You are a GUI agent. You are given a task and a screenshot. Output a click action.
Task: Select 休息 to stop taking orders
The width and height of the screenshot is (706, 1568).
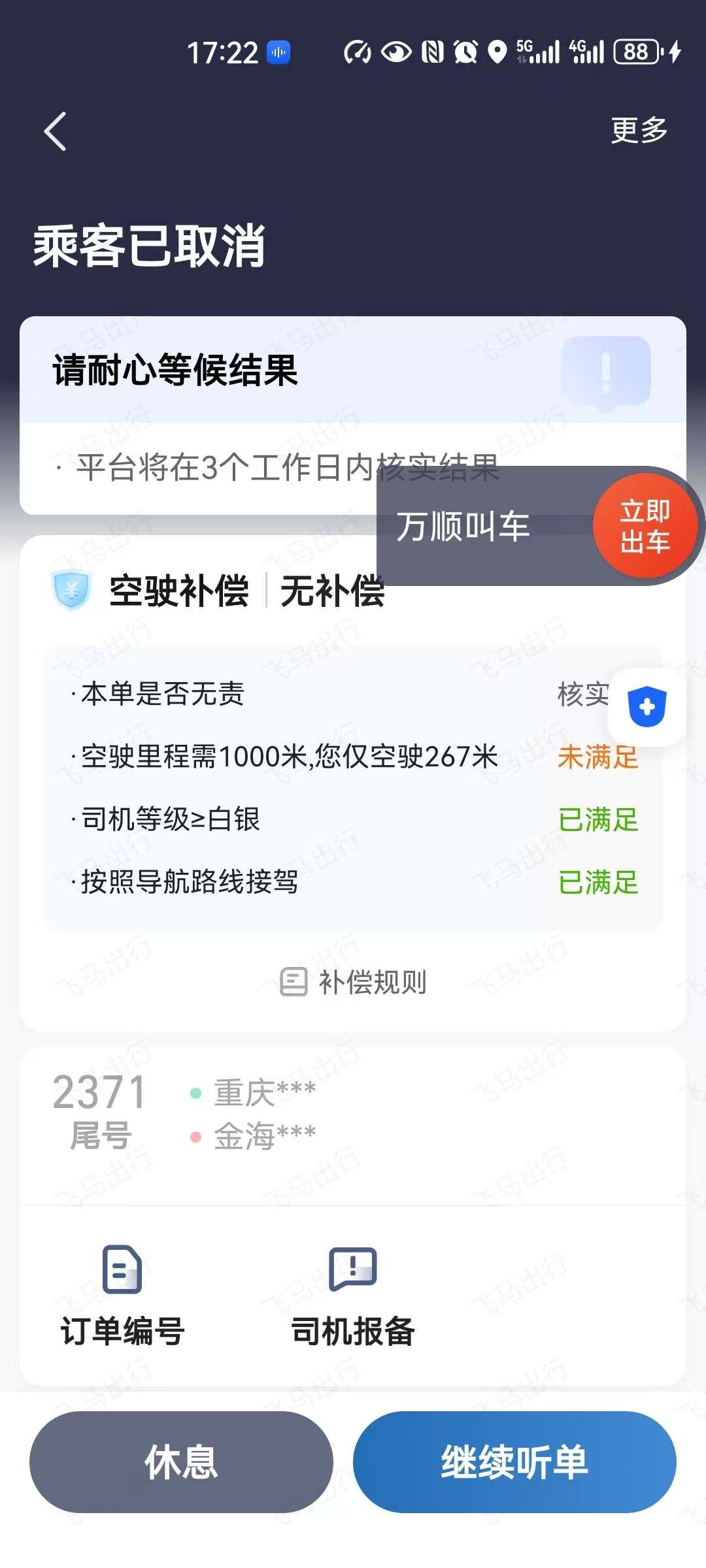pyautogui.click(x=181, y=1462)
